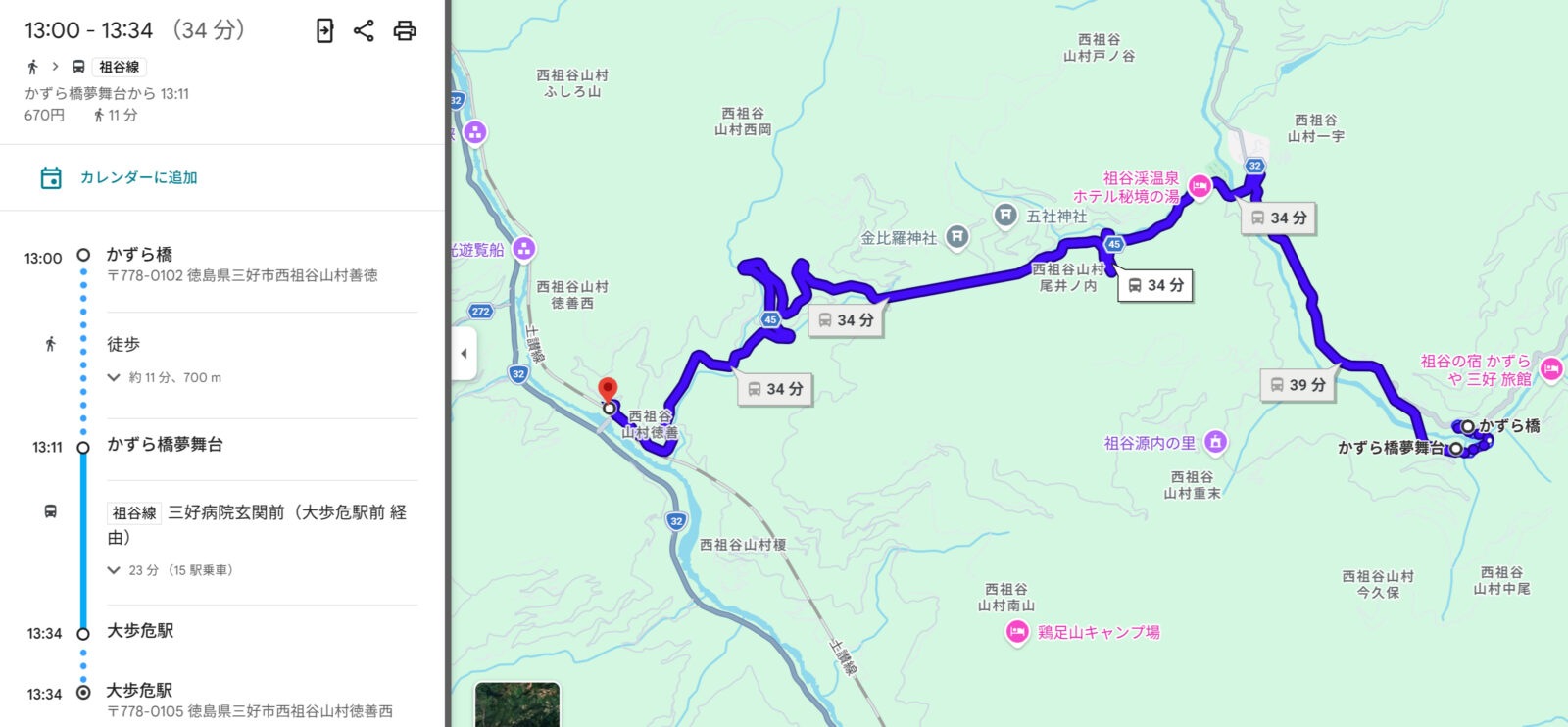The height and width of the screenshot is (727, 1568).
Task: Open 鶏足山キャンプ場 place marker
Action: 1017,633
